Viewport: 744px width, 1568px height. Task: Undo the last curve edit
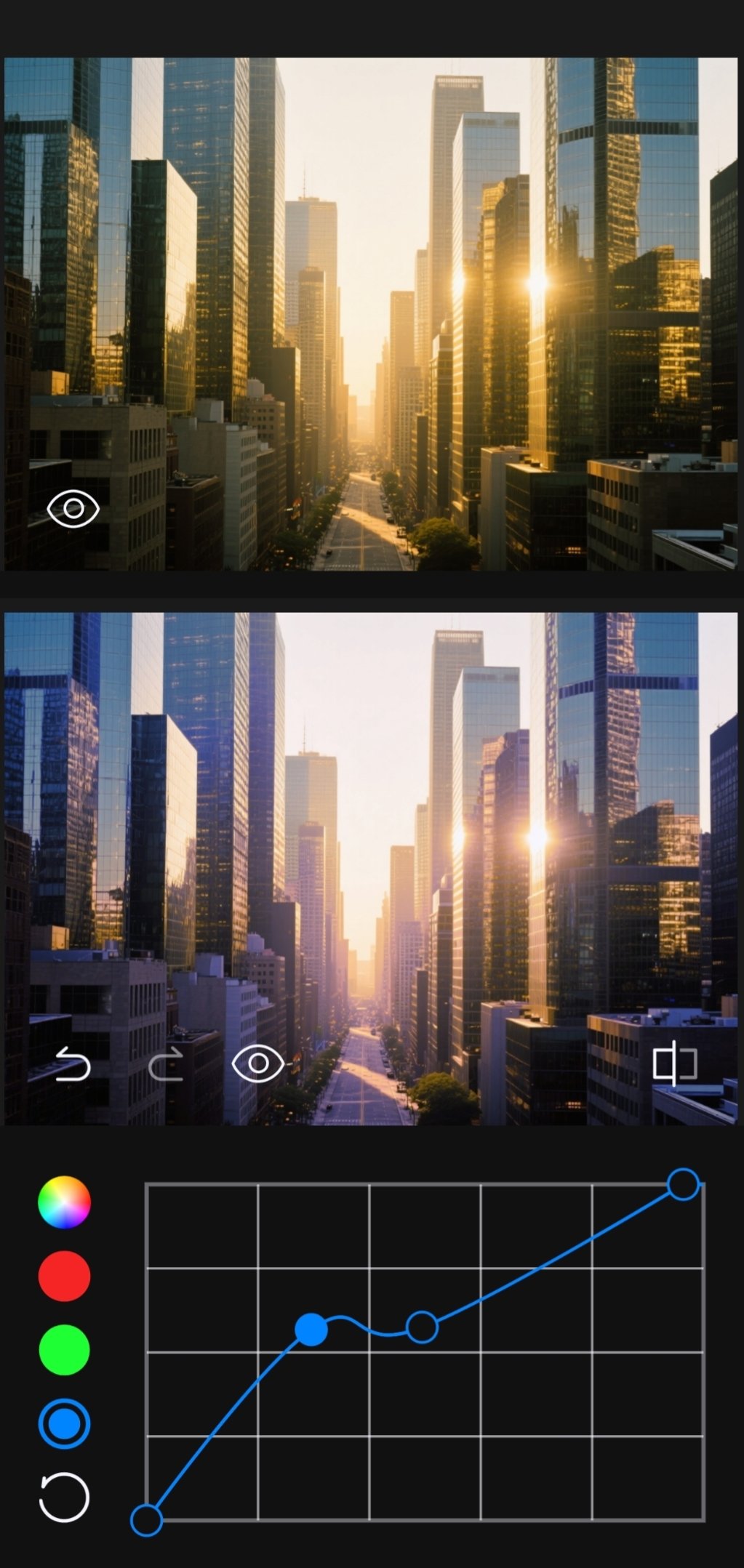coord(73,1064)
